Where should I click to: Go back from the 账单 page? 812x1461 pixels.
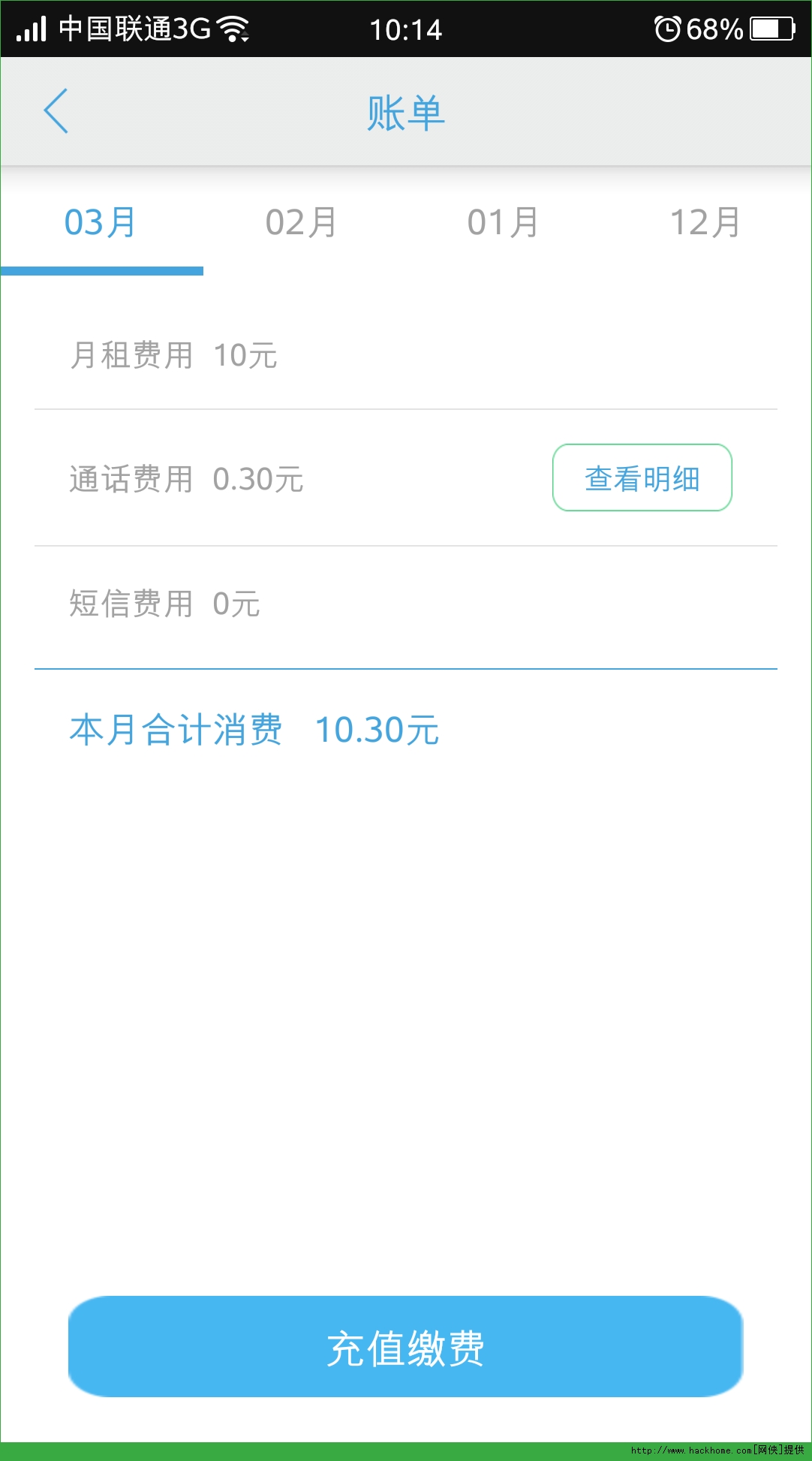(x=56, y=111)
